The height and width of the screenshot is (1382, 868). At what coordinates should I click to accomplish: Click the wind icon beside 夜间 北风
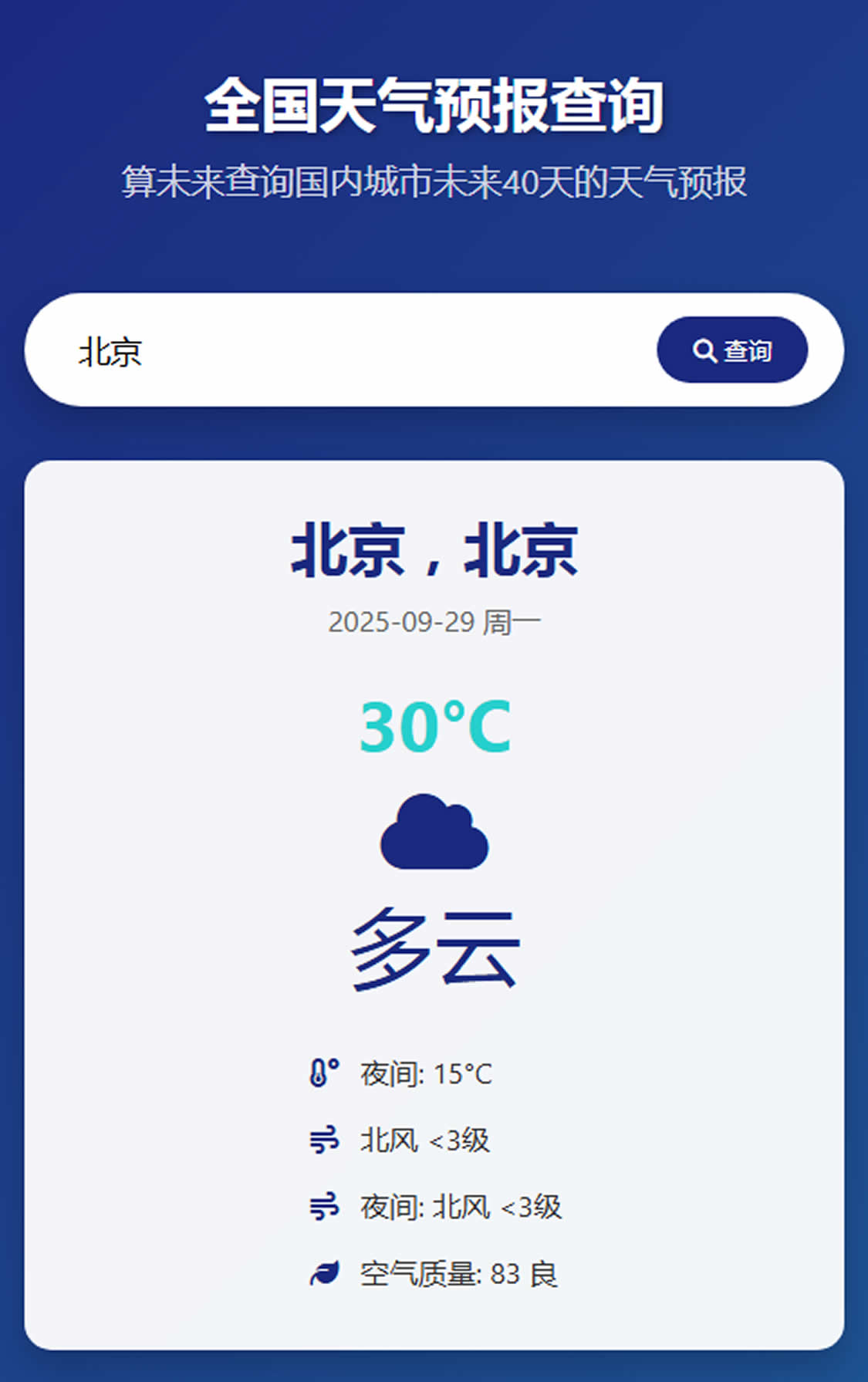324,1205
